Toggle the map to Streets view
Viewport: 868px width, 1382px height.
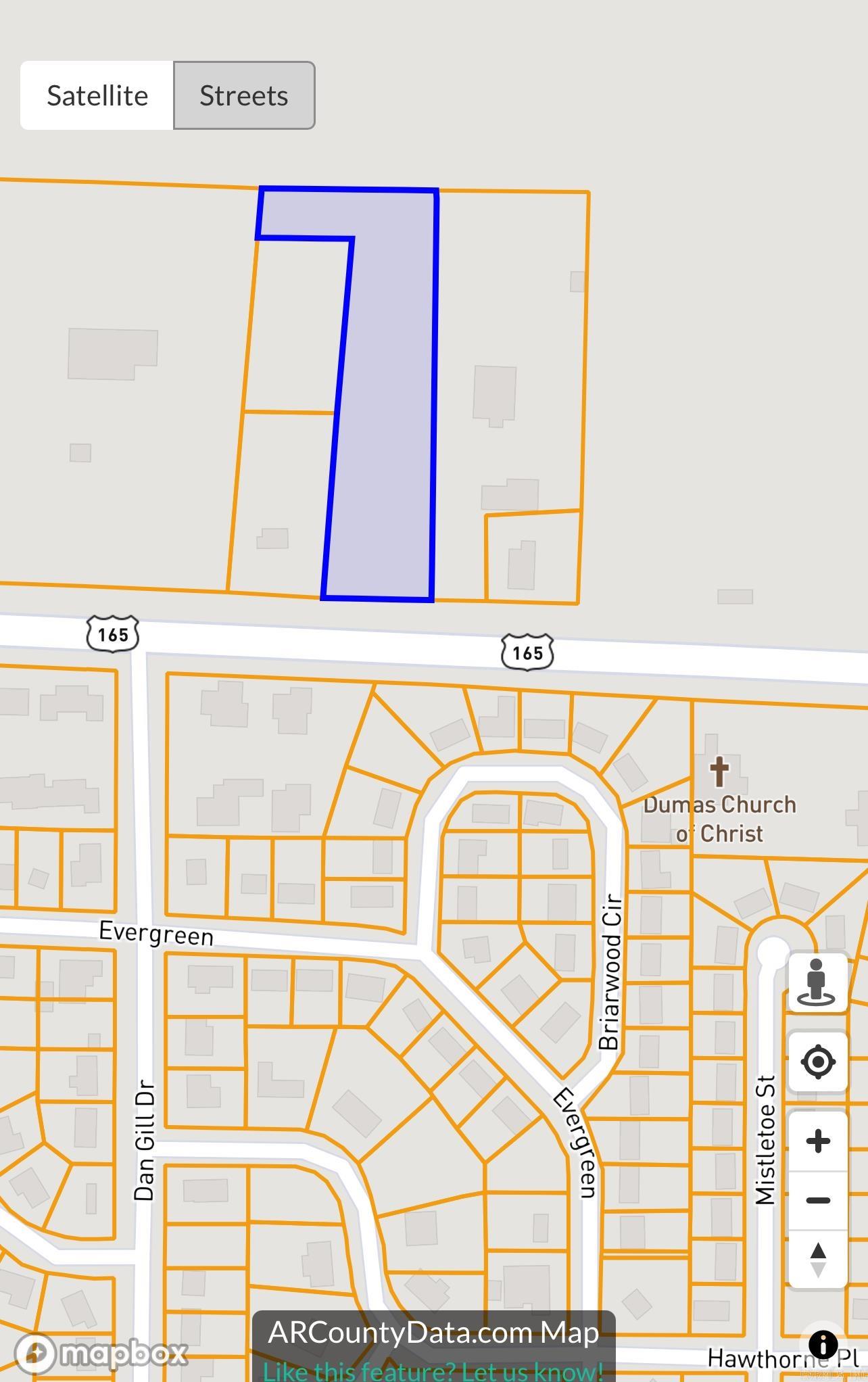pyautogui.click(x=243, y=95)
